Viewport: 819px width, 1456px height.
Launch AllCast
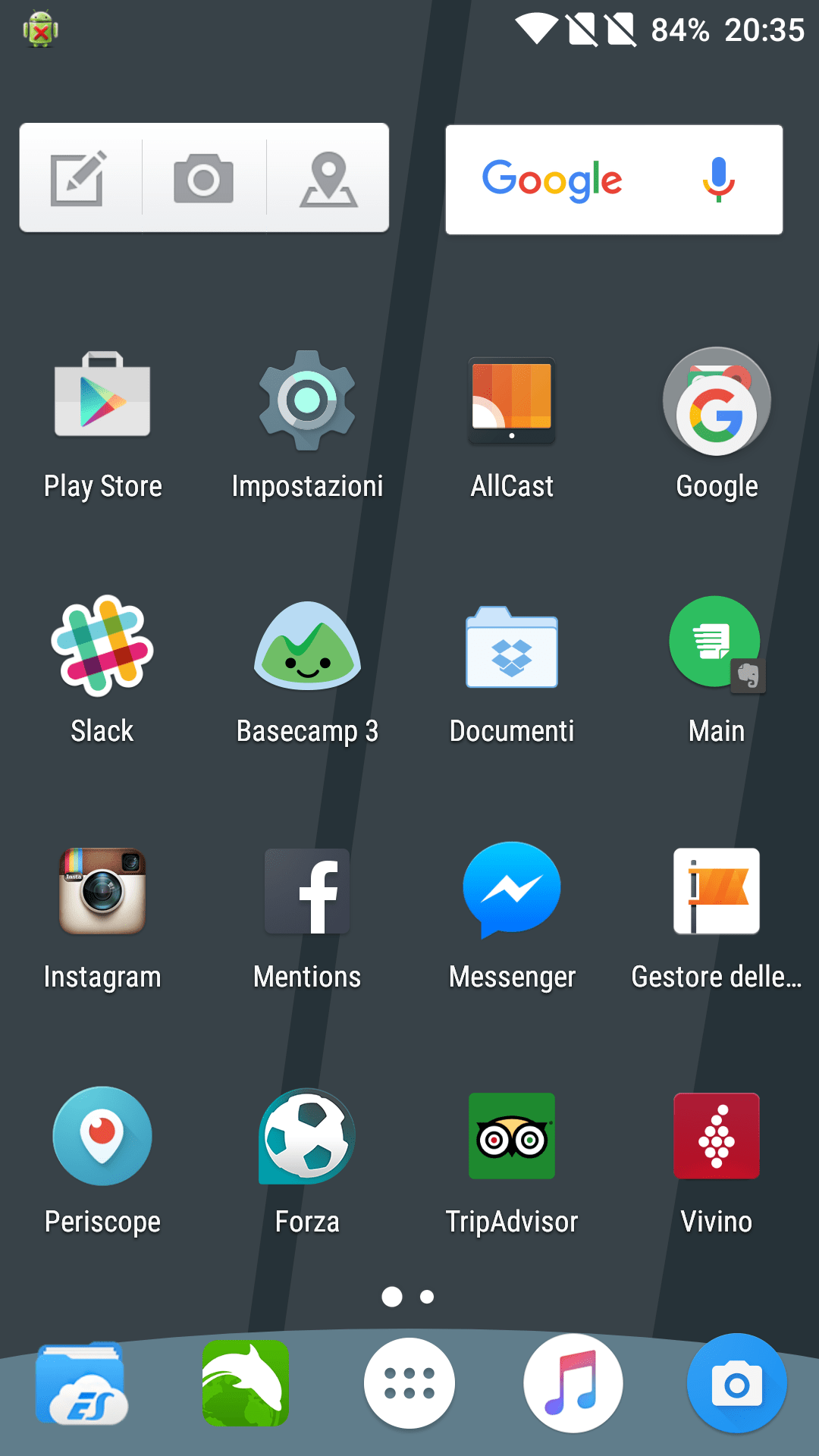click(x=512, y=402)
